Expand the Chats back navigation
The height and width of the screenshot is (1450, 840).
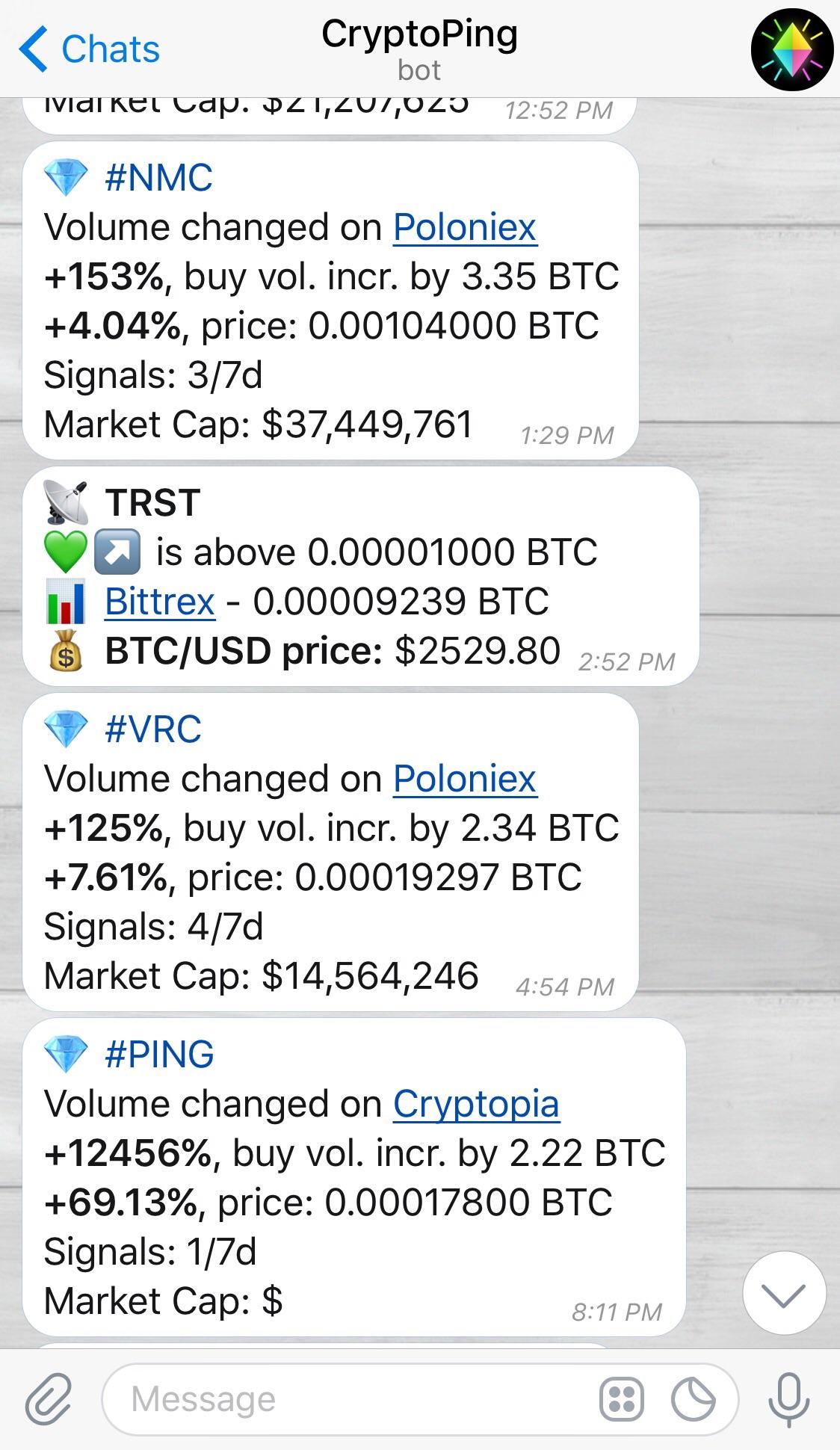pyautogui.click(x=90, y=49)
